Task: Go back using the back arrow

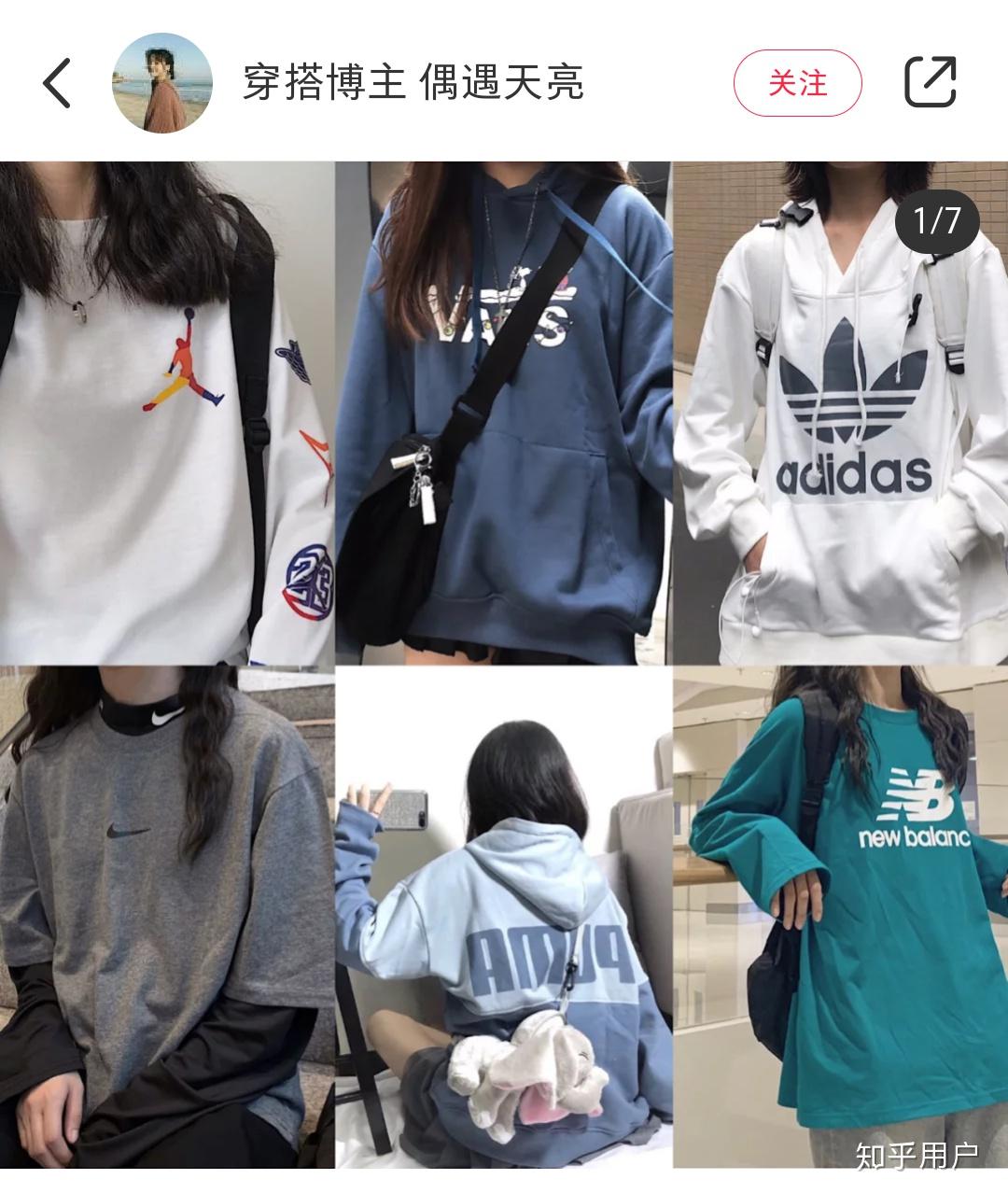Action: click(58, 83)
